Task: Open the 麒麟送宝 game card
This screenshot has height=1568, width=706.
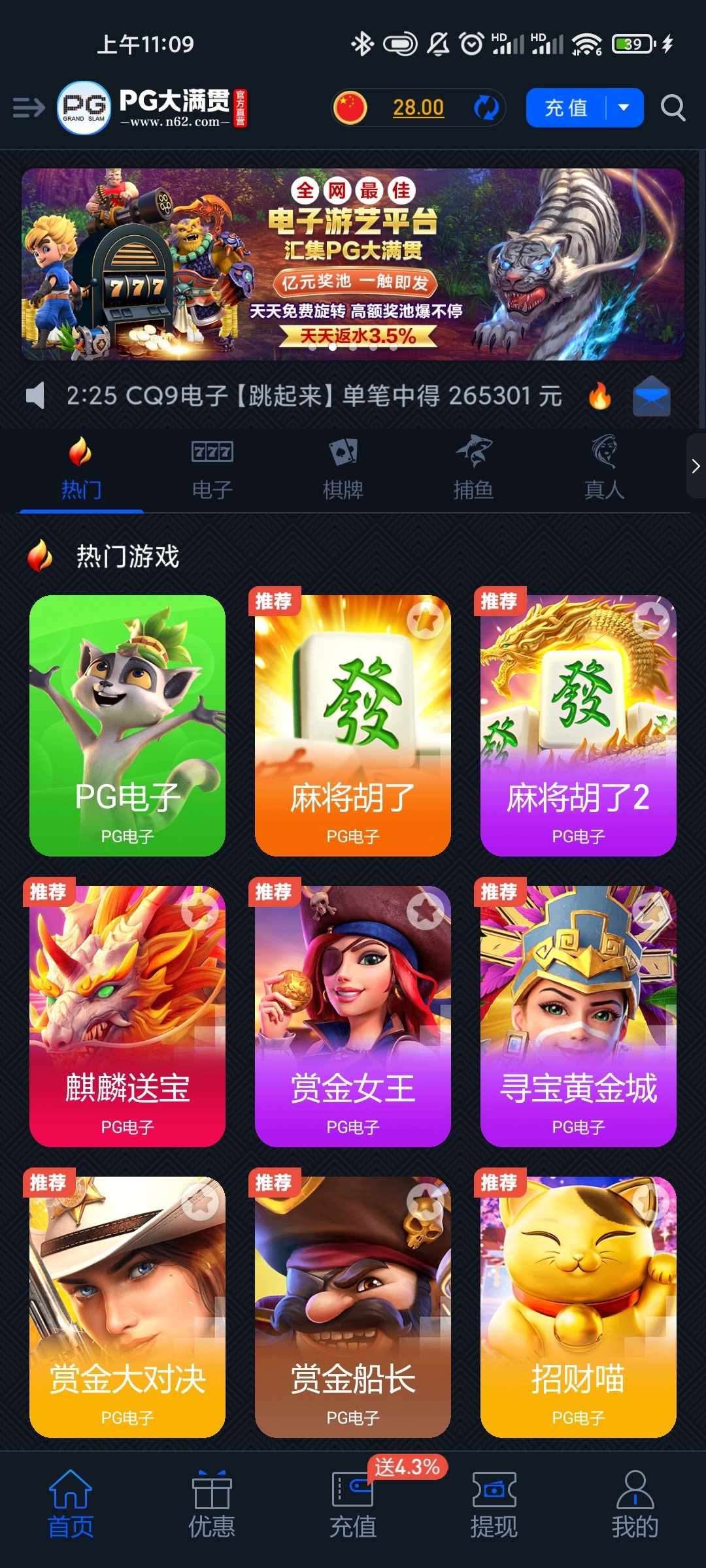Action: [127, 1016]
